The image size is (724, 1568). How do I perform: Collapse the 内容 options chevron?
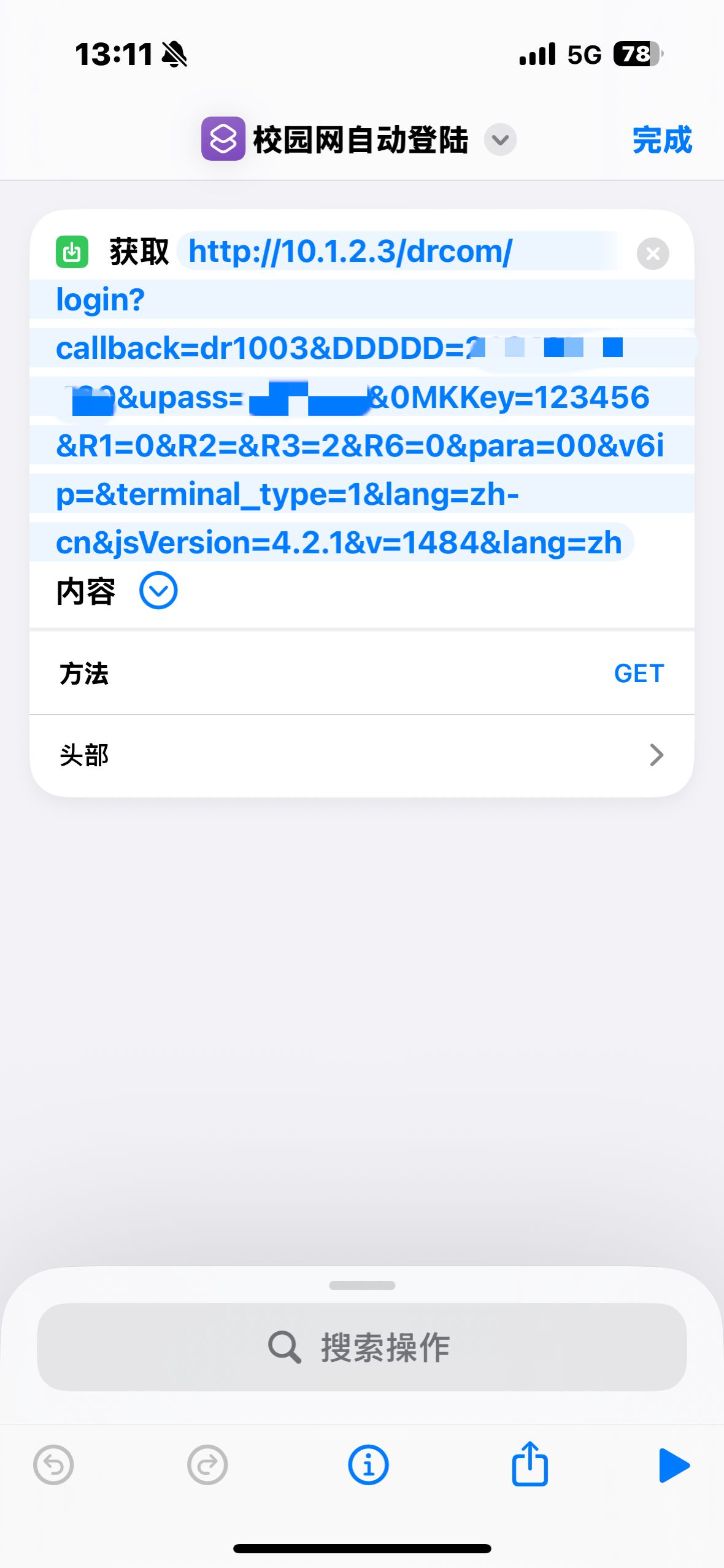pyautogui.click(x=158, y=591)
